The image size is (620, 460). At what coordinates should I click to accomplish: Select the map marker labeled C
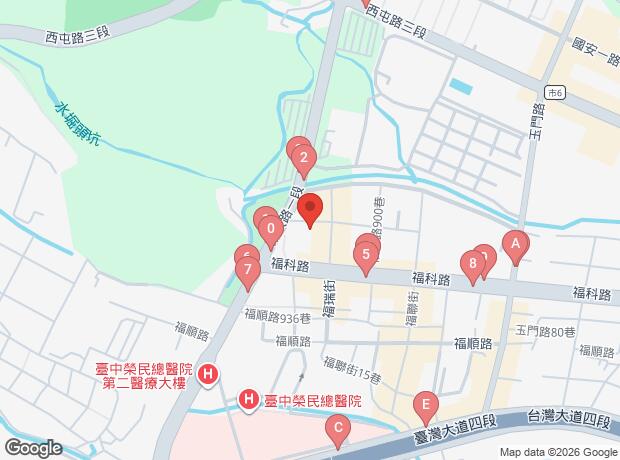click(x=338, y=431)
